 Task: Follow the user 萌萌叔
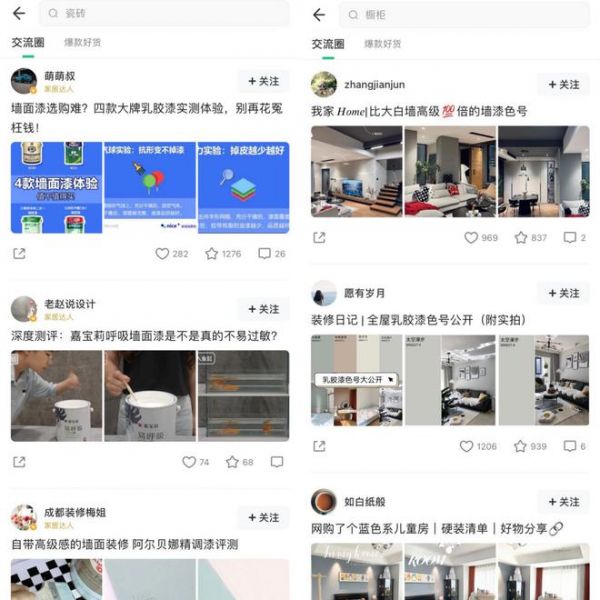tap(262, 81)
